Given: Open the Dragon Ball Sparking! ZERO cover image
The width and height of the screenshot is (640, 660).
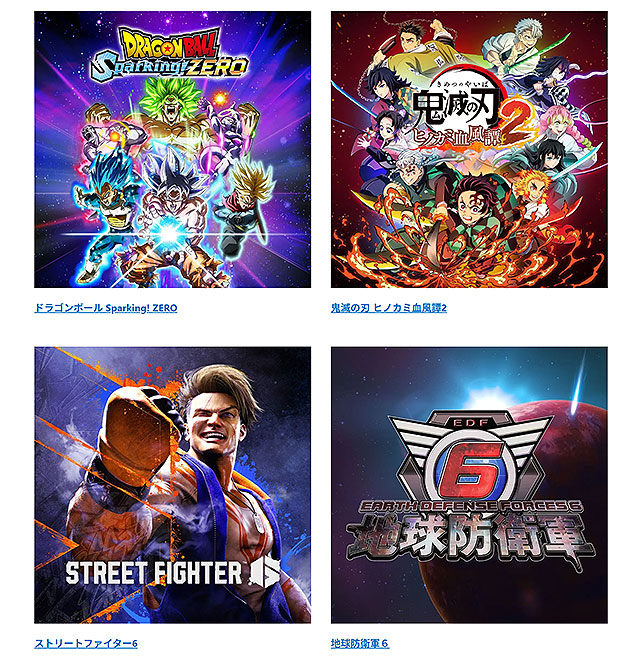Looking at the screenshot, I should click(x=172, y=150).
